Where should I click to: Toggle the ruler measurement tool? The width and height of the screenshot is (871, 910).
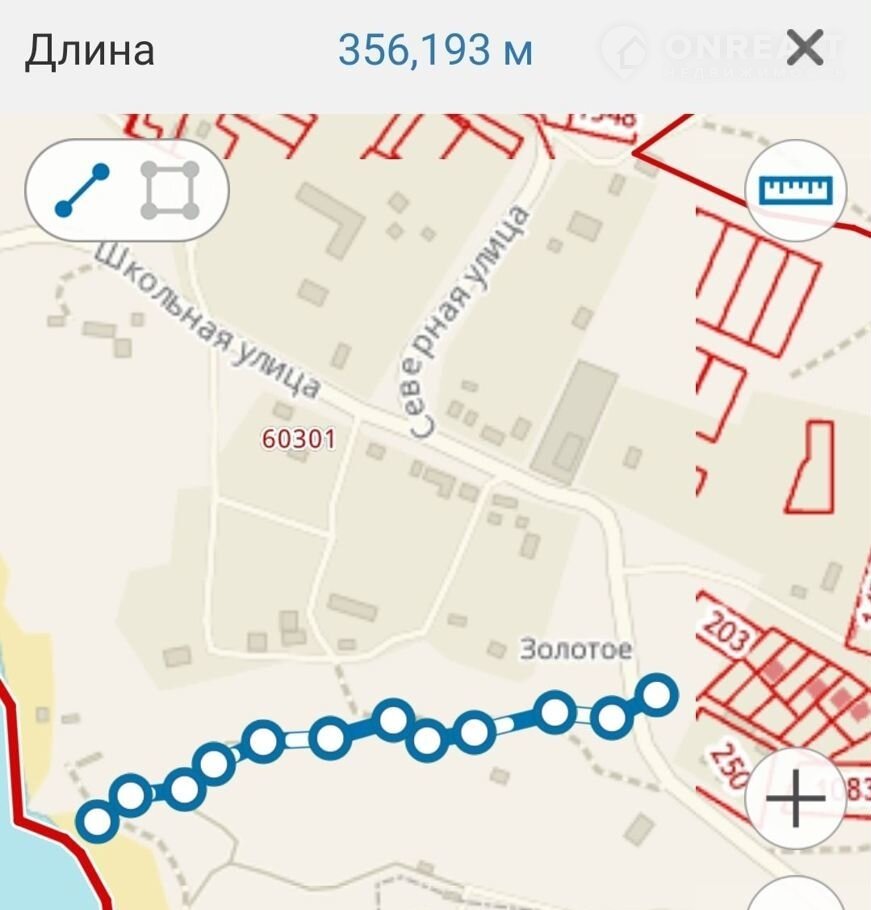pos(796,189)
